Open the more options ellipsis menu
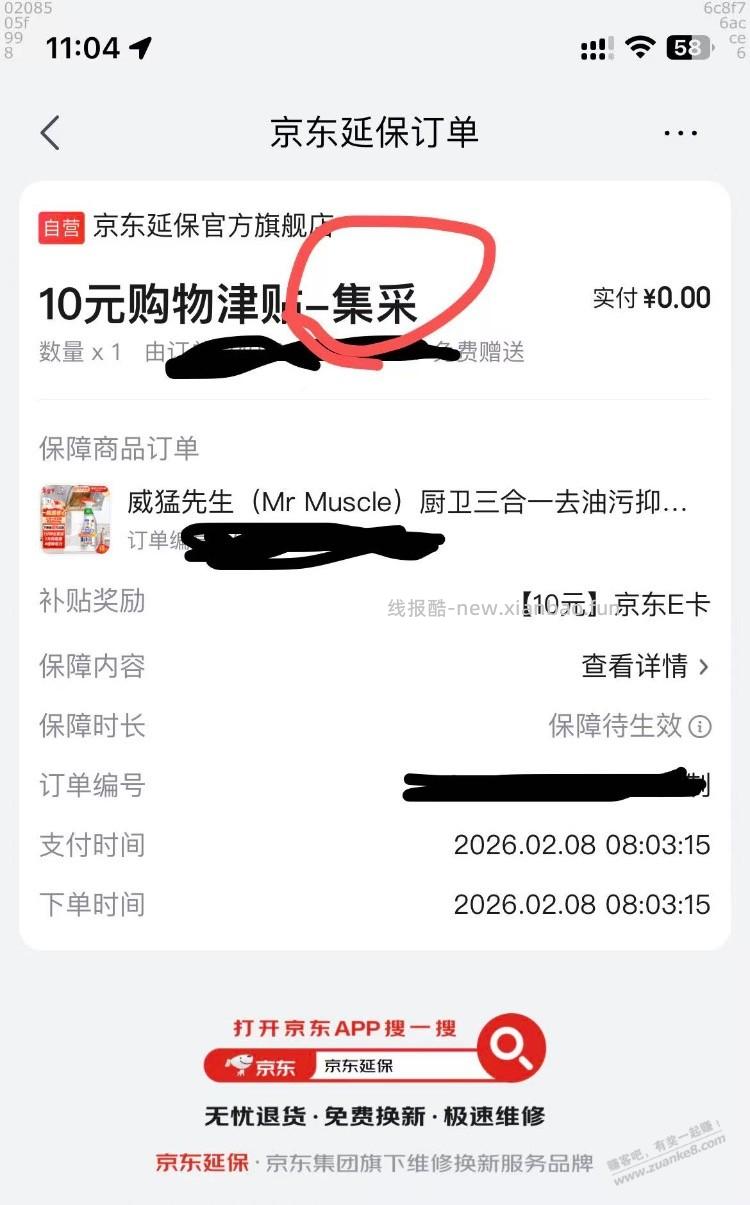The height and width of the screenshot is (1205, 750). 682,132
